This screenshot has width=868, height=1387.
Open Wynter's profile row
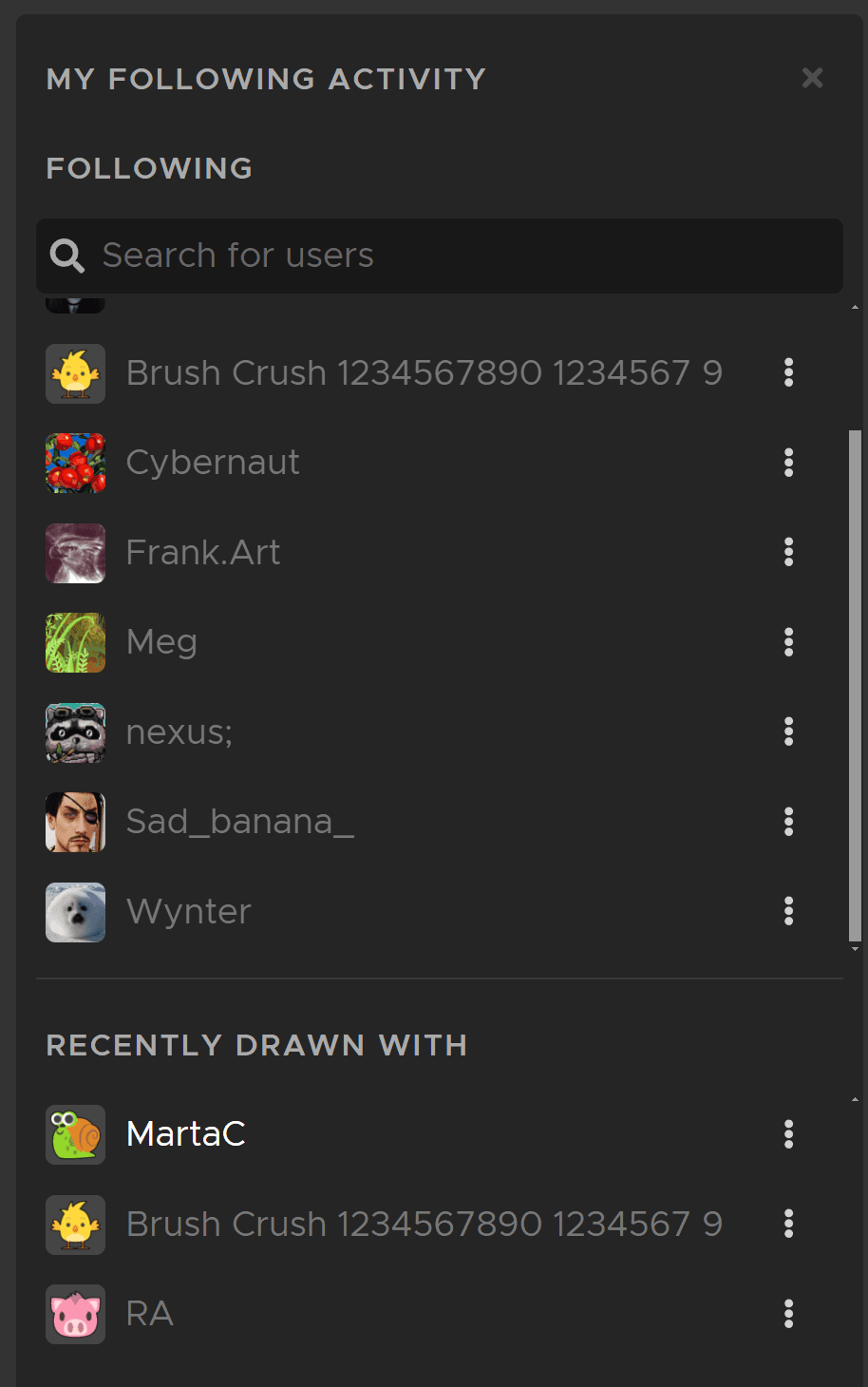click(x=188, y=912)
